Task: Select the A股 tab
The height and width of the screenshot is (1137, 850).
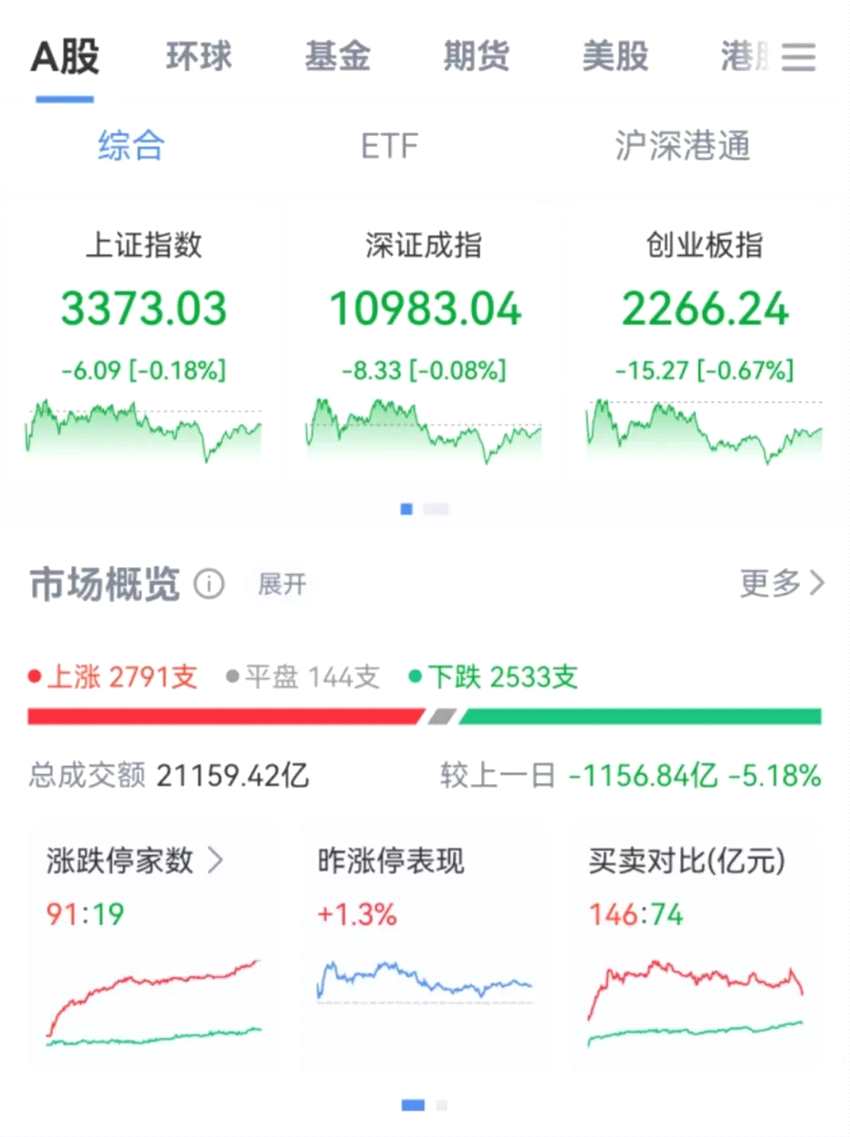Action: [x=65, y=57]
